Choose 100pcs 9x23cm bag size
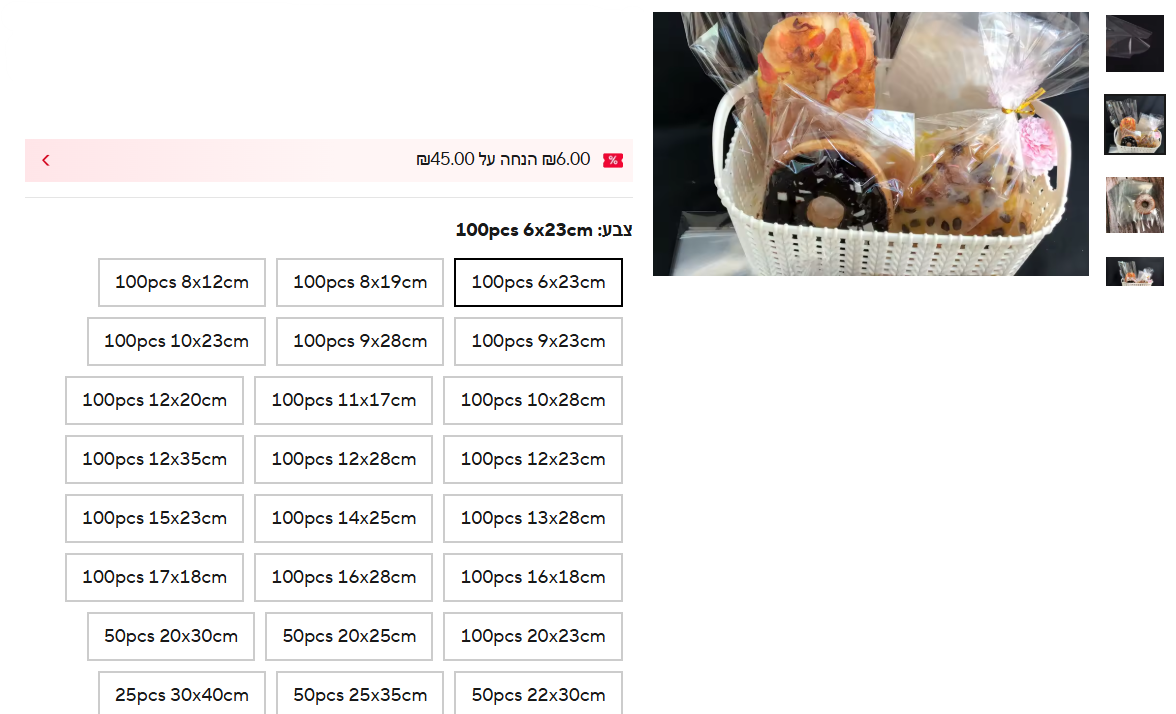 pos(538,341)
